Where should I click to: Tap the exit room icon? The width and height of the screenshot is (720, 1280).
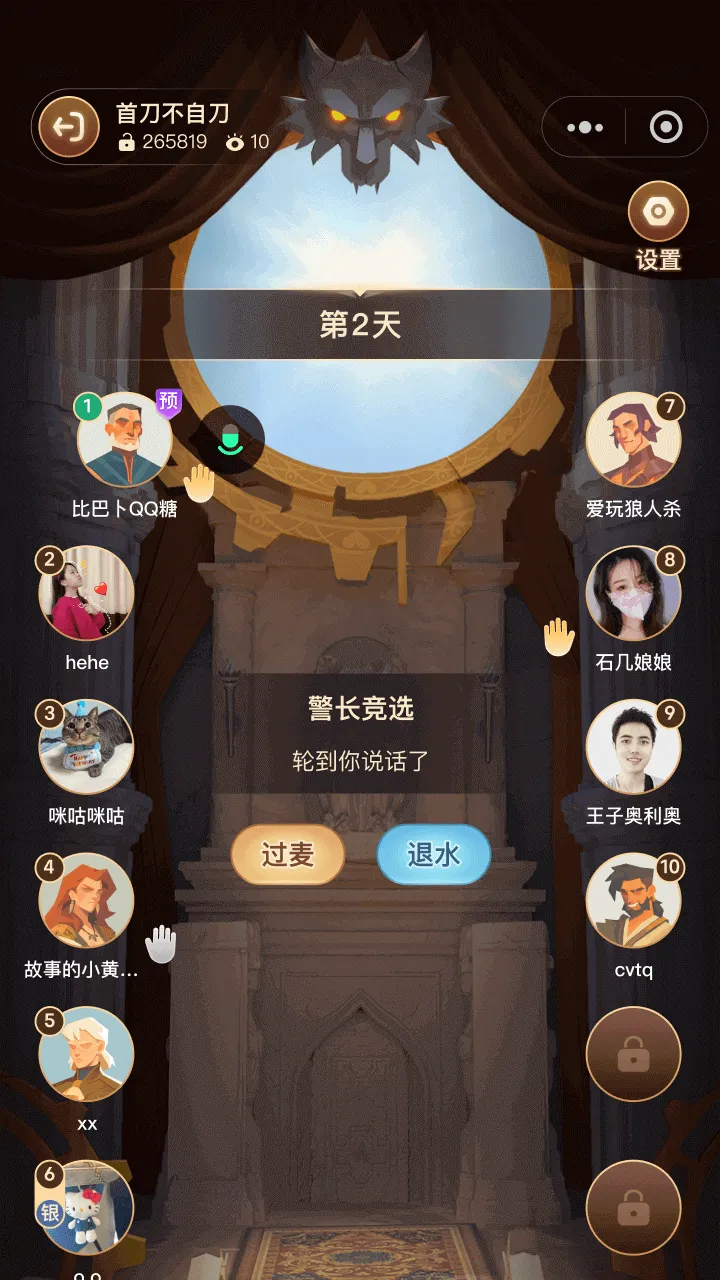(x=68, y=127)
